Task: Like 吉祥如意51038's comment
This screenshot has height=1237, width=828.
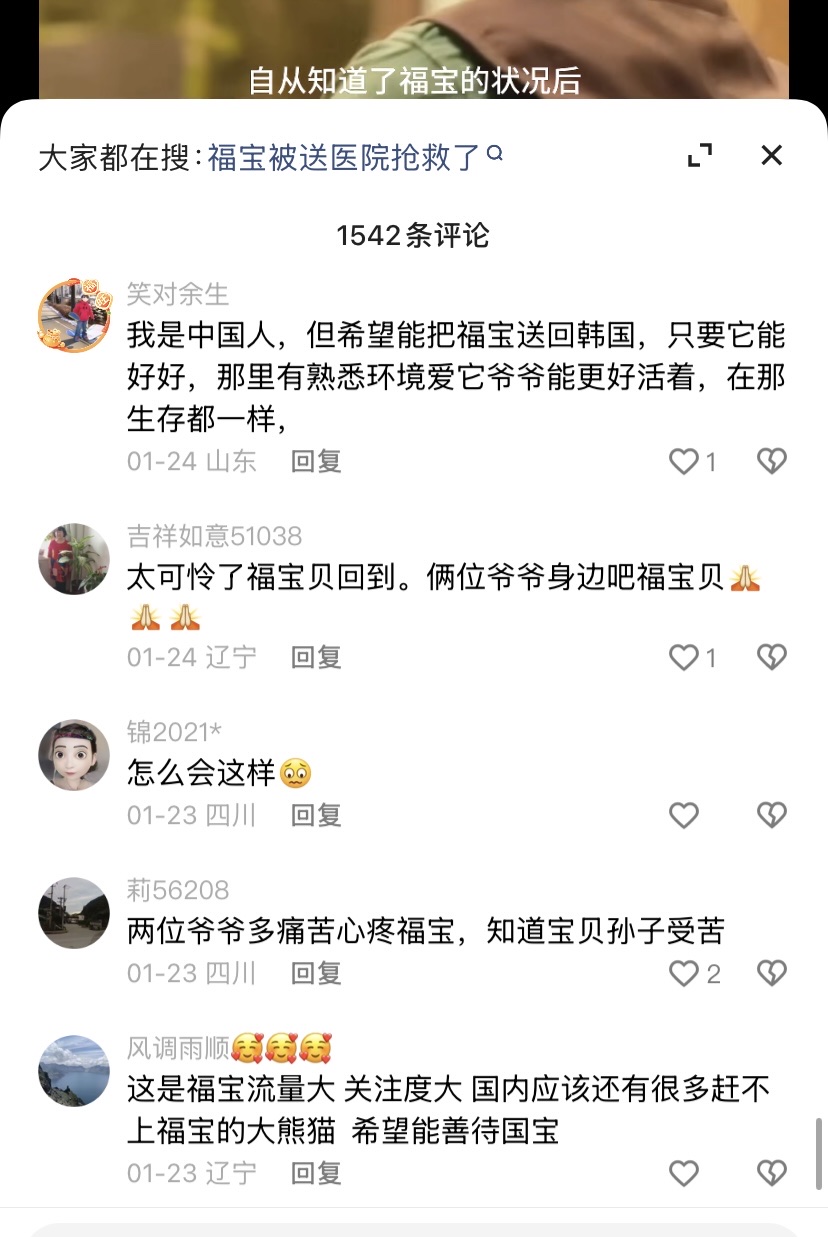Action: pyautogui.click(x=684, y=657)
